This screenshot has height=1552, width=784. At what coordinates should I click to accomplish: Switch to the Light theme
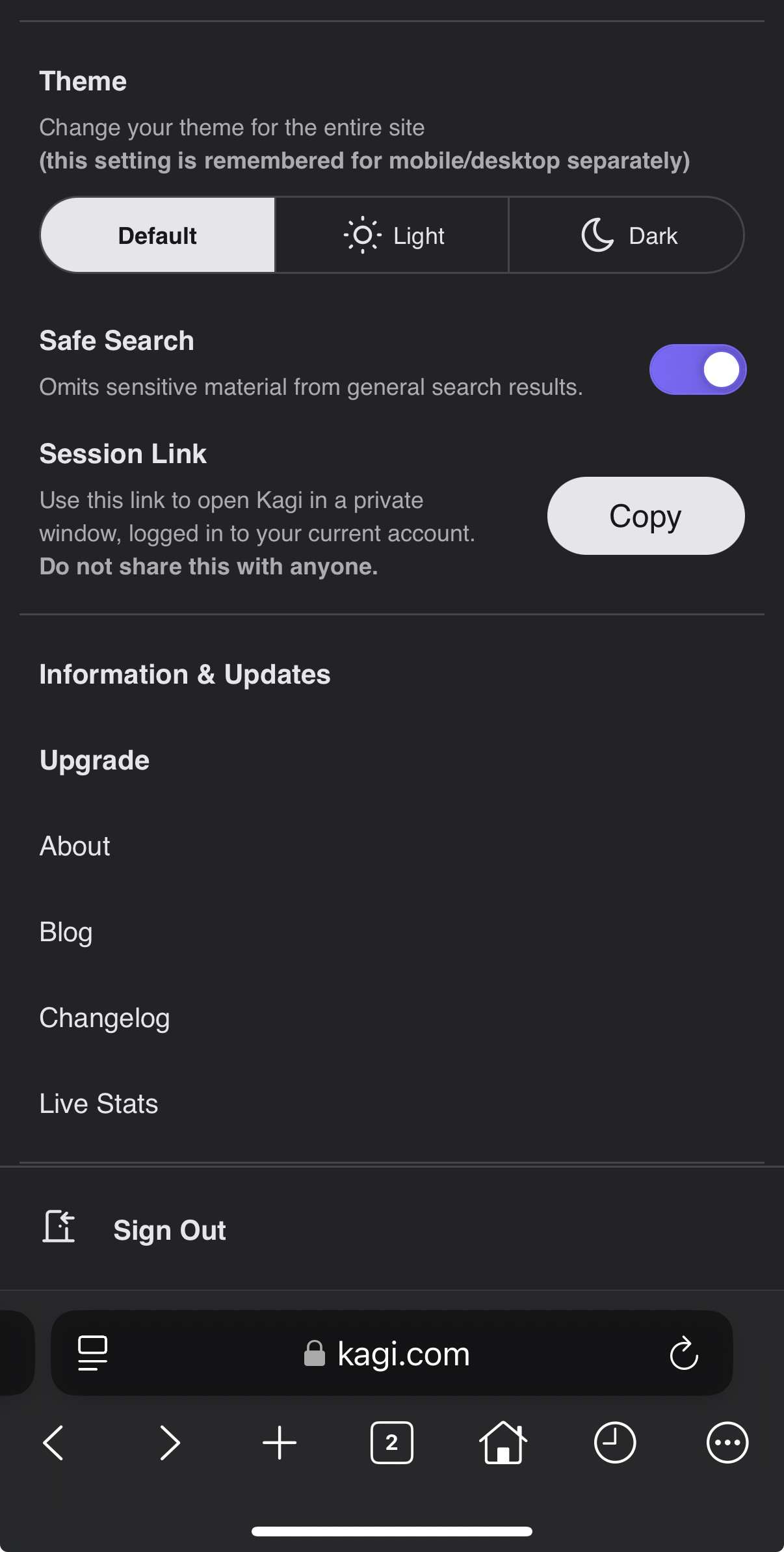pos(392,235)
